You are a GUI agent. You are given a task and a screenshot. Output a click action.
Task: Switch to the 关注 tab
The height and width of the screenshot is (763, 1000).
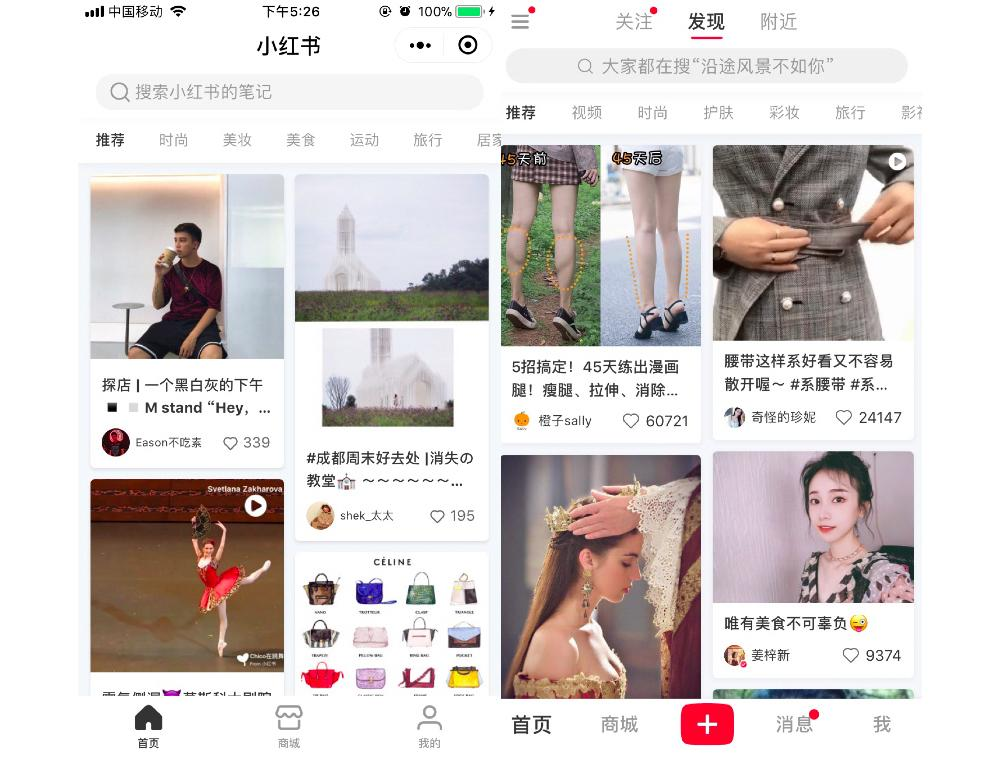634,22
